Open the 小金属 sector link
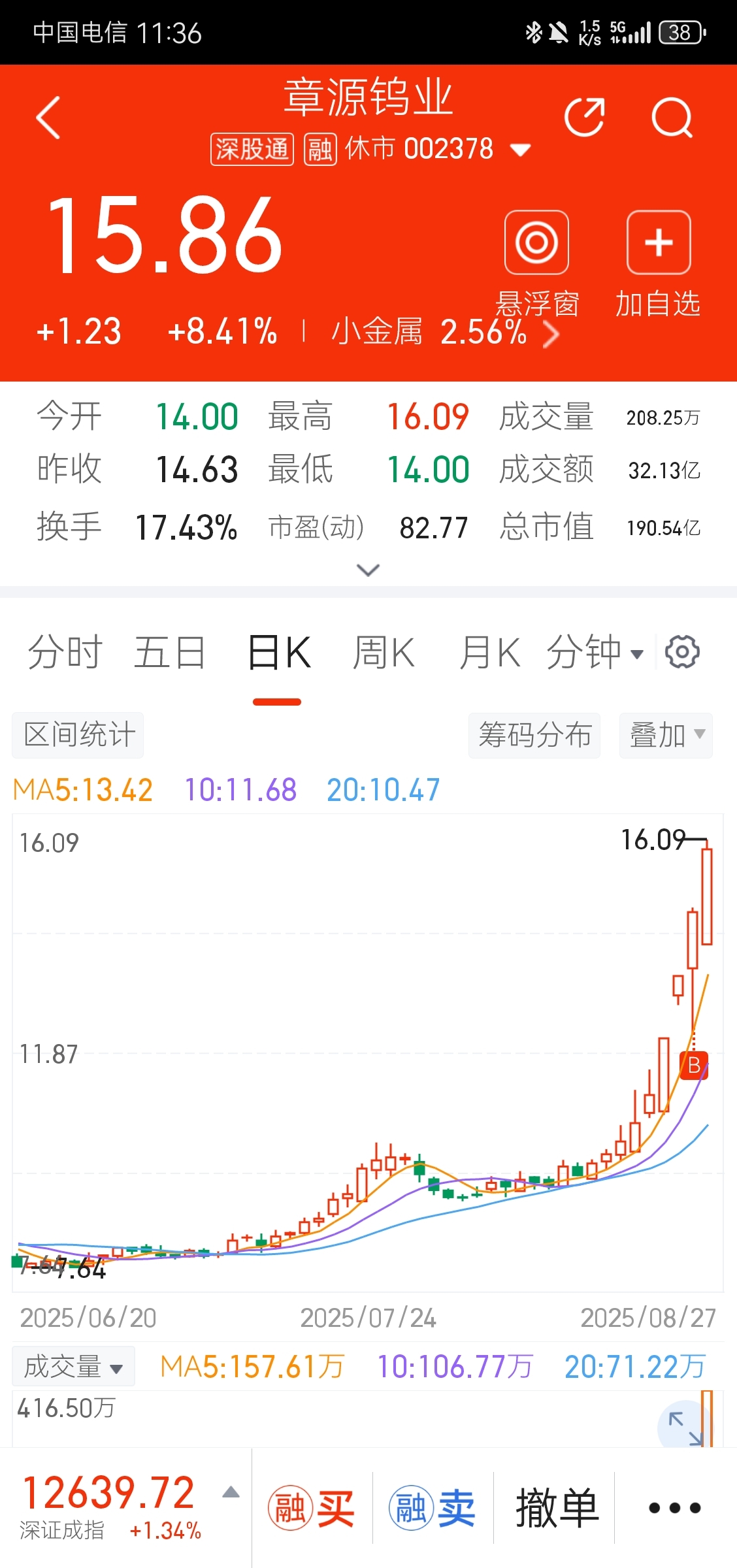Image resolution: width=737 pixels, height=1568 pixels. [446, 333]
